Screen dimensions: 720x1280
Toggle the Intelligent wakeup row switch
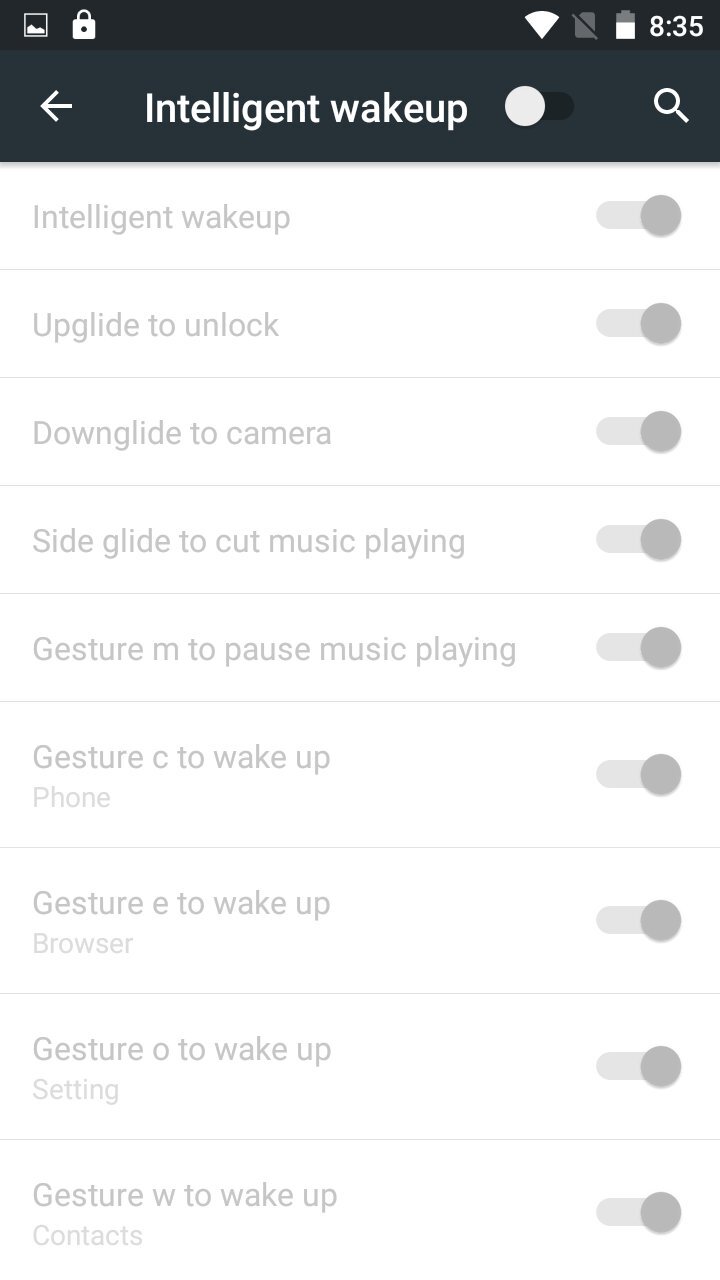click(639, 216)
